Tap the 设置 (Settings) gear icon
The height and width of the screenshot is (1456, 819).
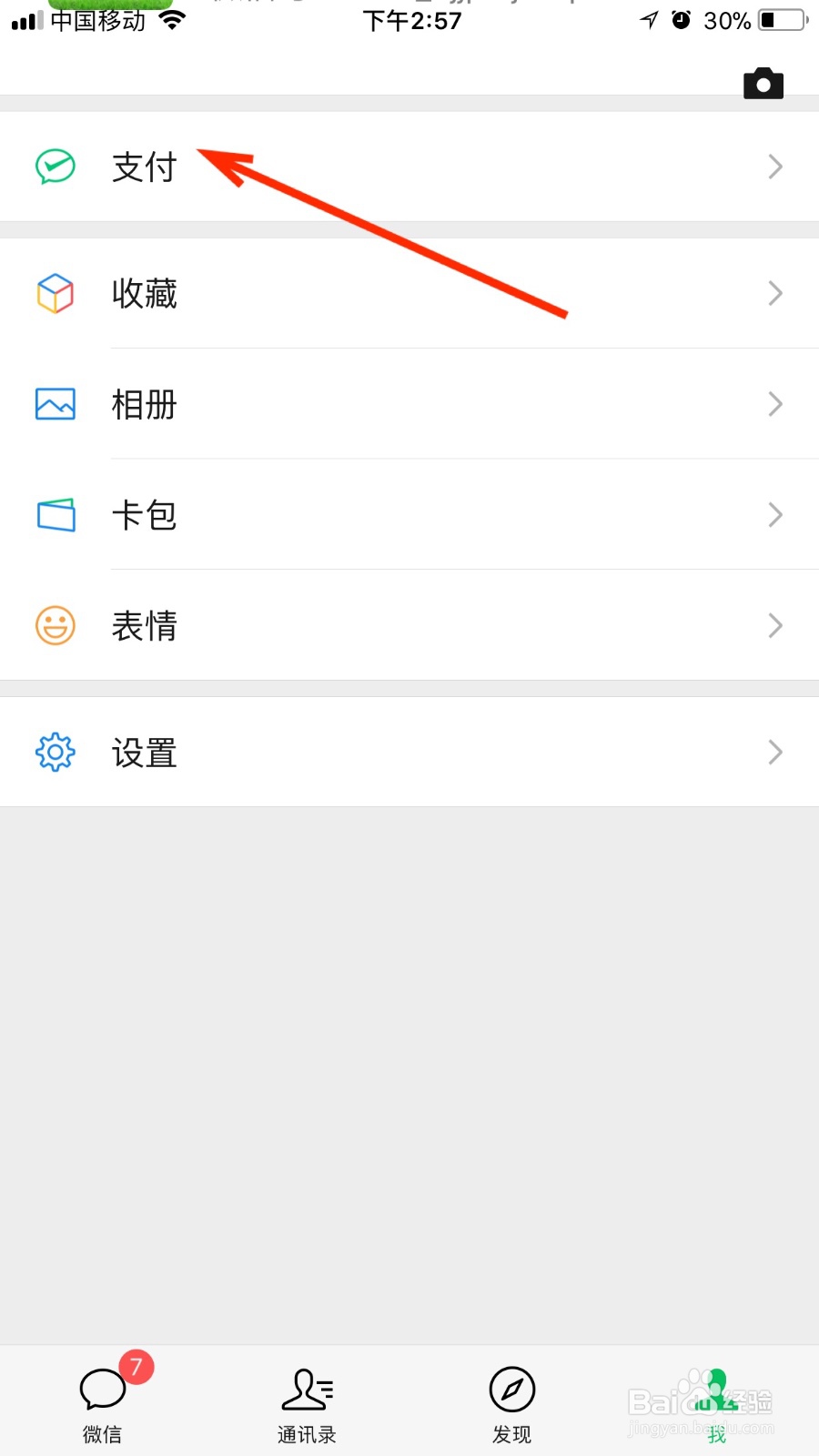55,752
